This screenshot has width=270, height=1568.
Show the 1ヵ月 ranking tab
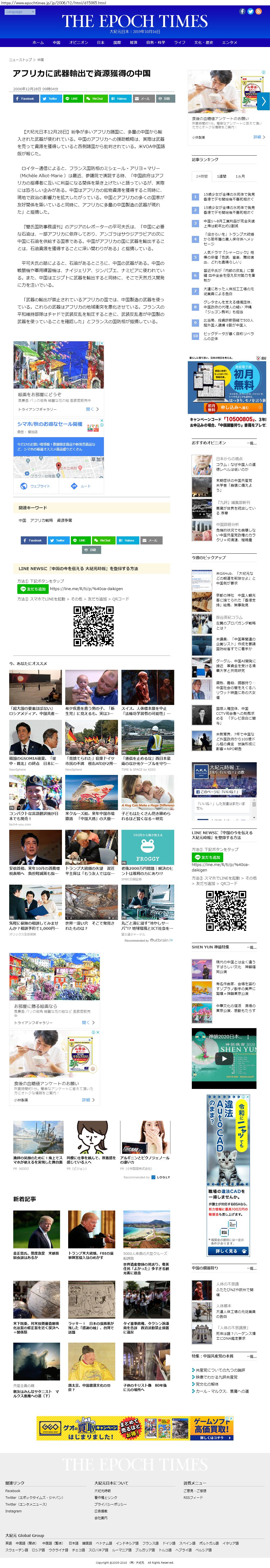coord(240,176)
